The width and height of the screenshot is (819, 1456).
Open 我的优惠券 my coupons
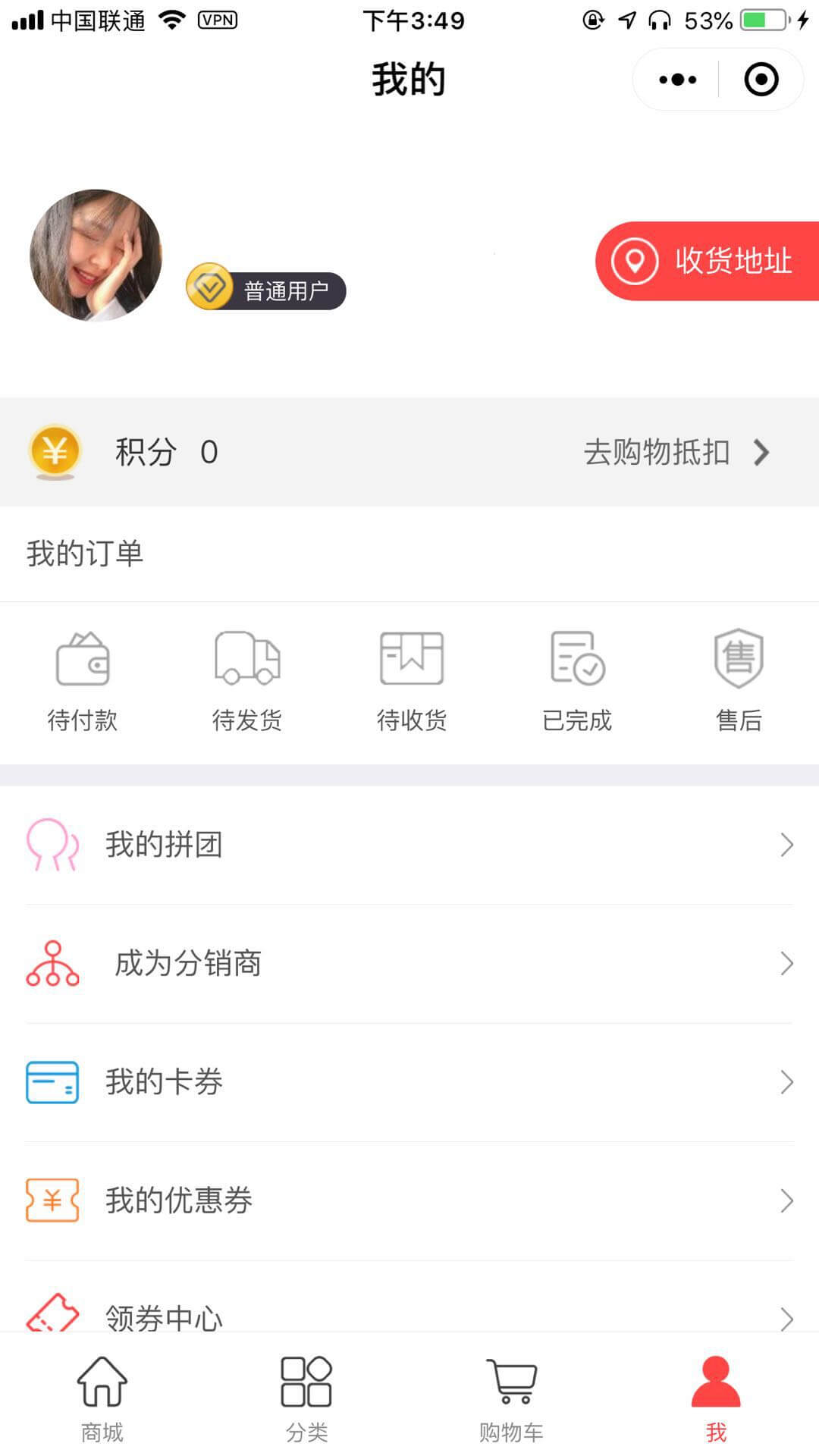(x=409, y=1200)
